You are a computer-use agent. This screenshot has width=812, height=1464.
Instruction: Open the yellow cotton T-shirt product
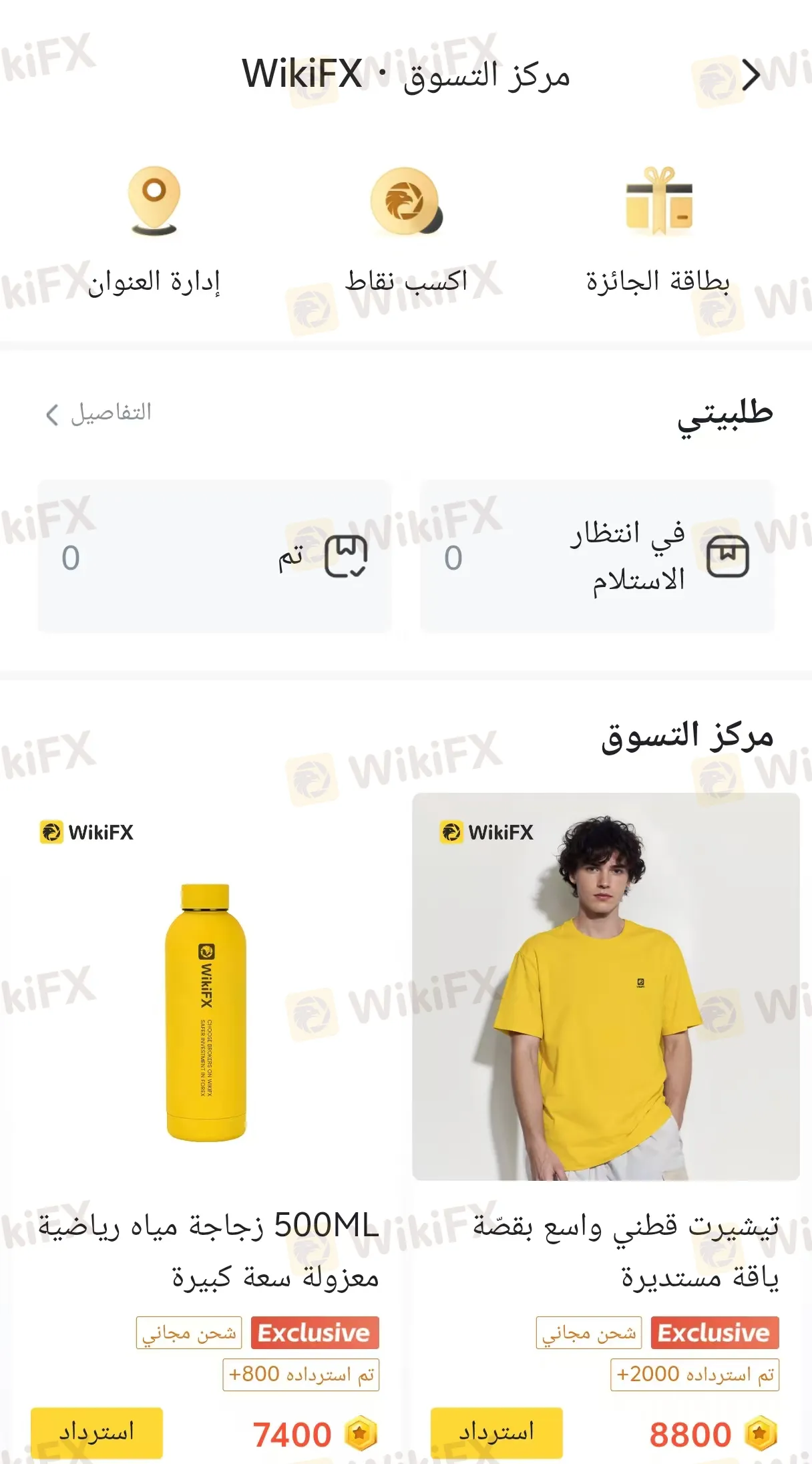[x=606, y=986]
